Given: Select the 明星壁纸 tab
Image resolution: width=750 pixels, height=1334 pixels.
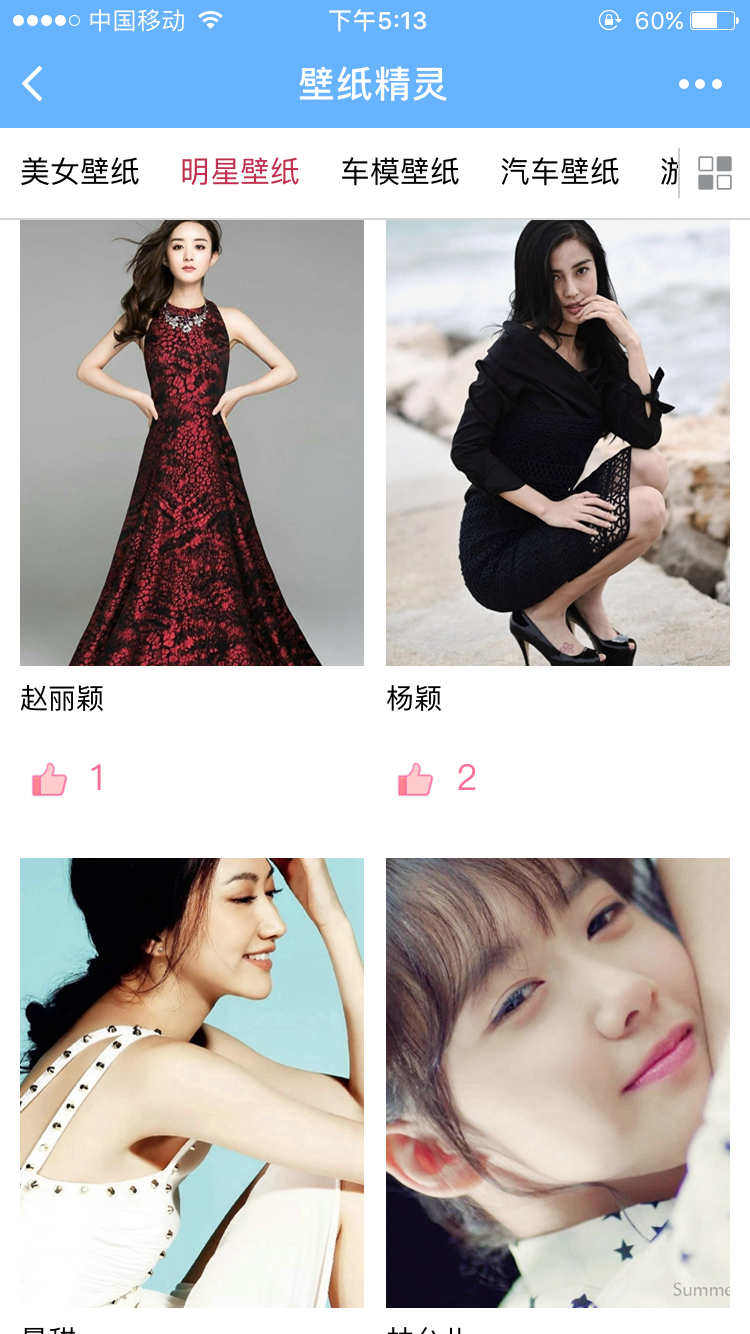Looking at the screenshot, I should (x=240, y=172).
